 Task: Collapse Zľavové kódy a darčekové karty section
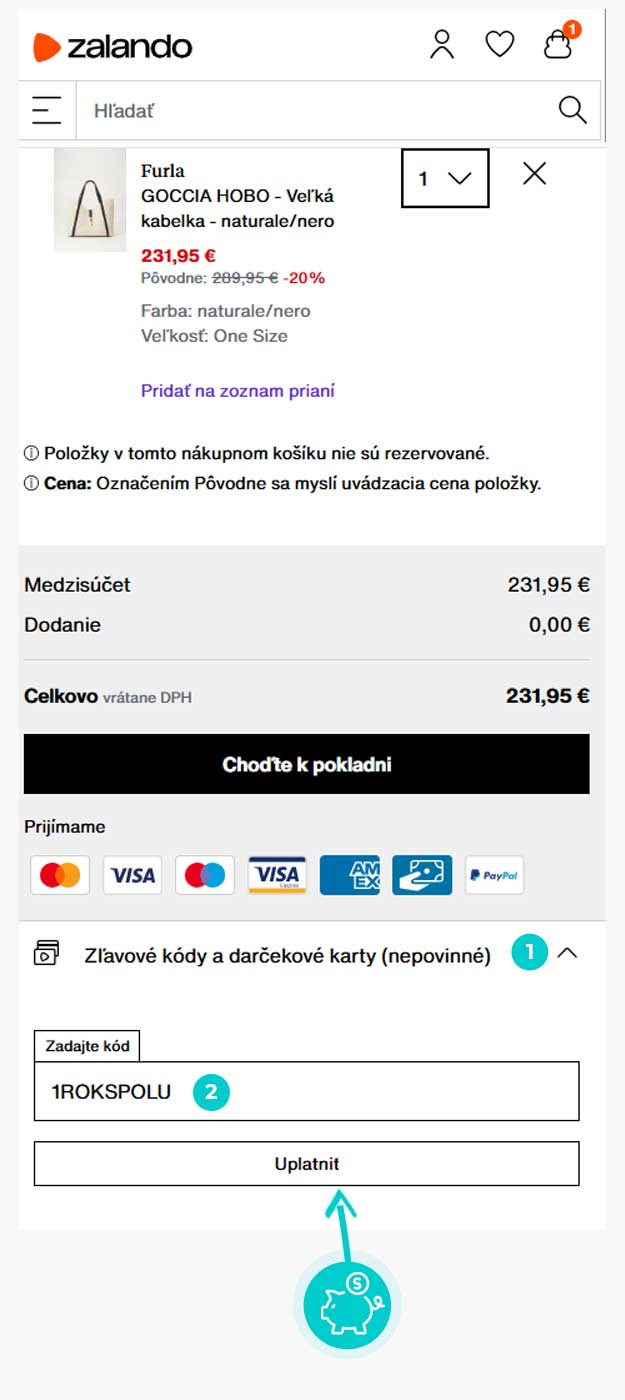pos(567,954)
